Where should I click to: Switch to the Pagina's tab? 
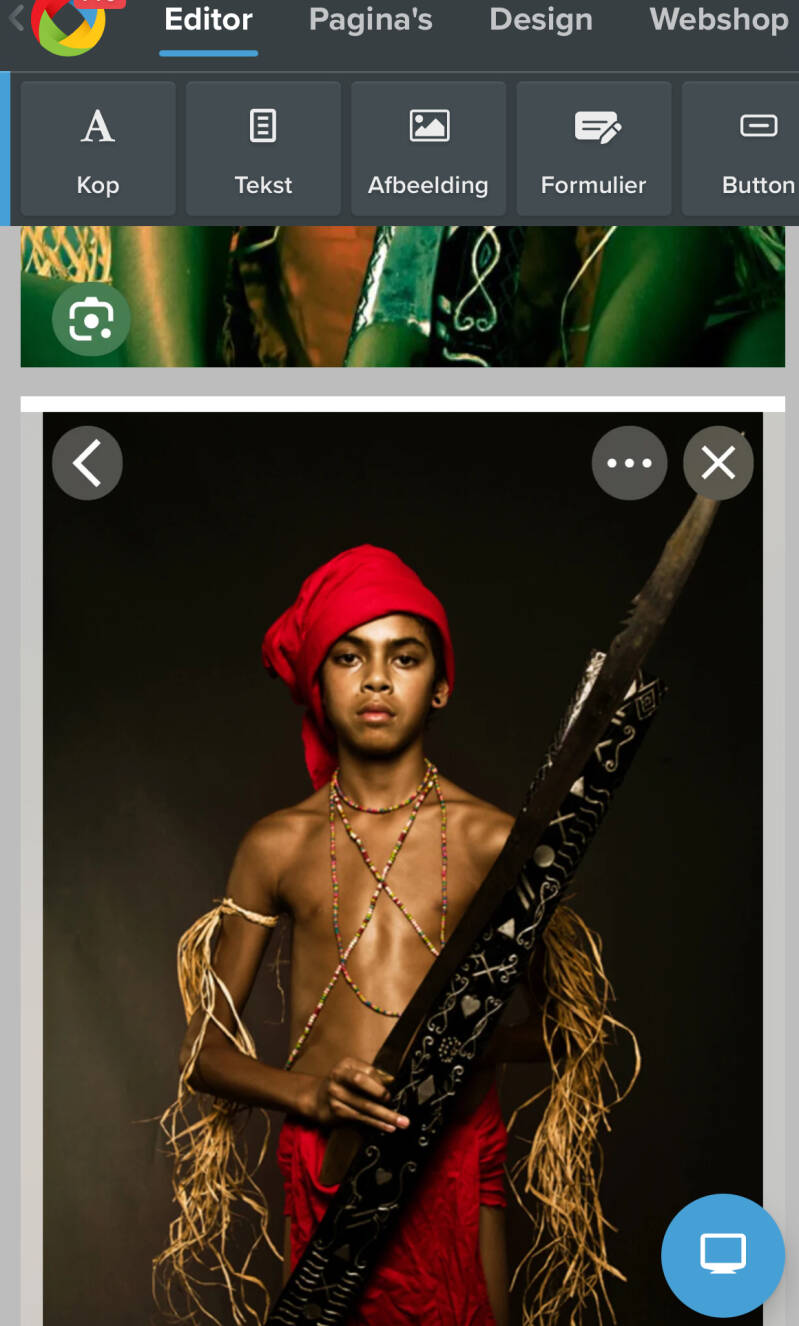pos(370,20)
